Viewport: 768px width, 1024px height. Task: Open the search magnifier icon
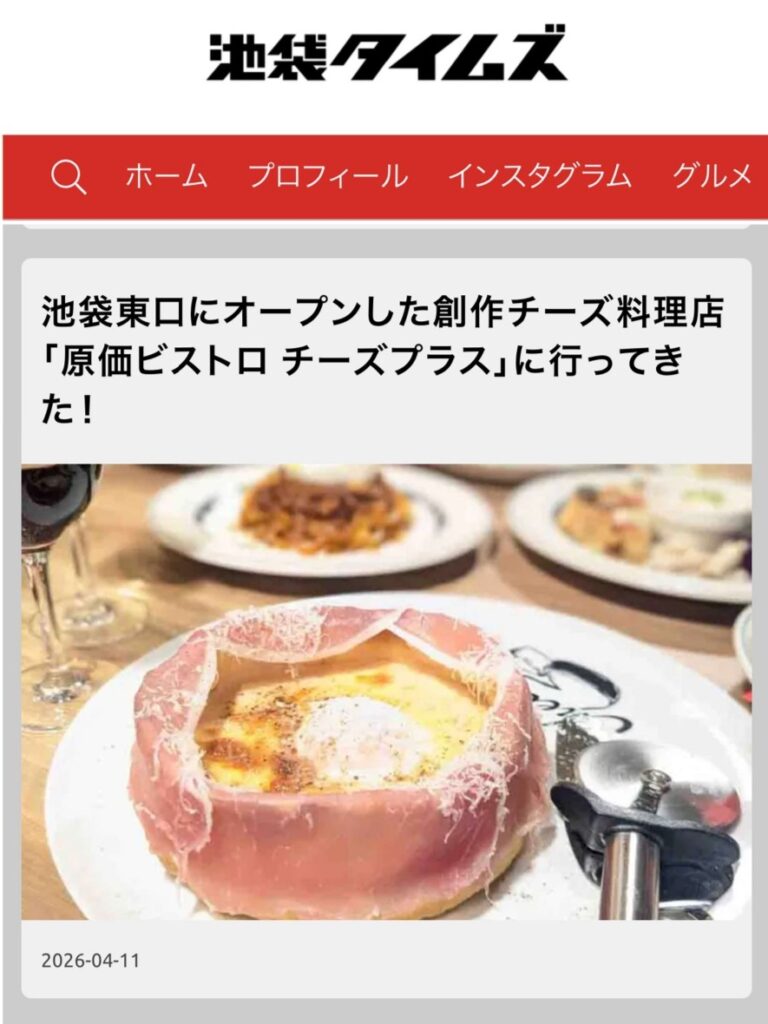click(68, 177)
